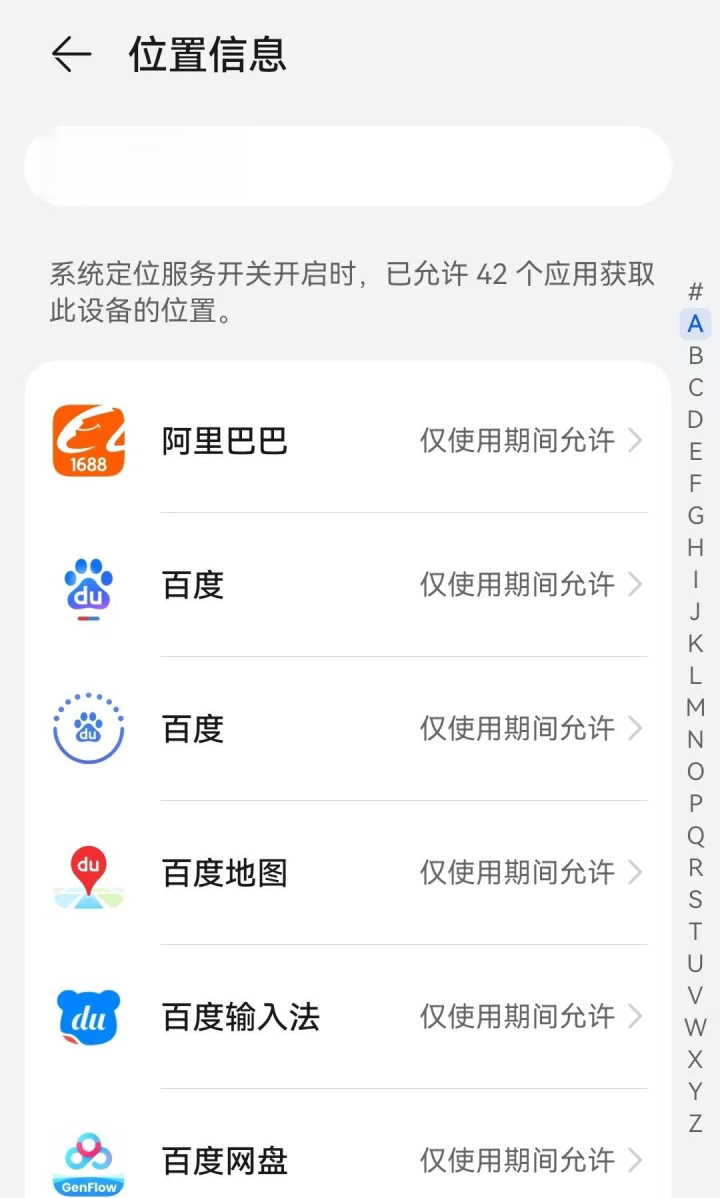Jump to letter B in the index
This screenshot has height=1198, width=720.
click(x=696, y=356)
